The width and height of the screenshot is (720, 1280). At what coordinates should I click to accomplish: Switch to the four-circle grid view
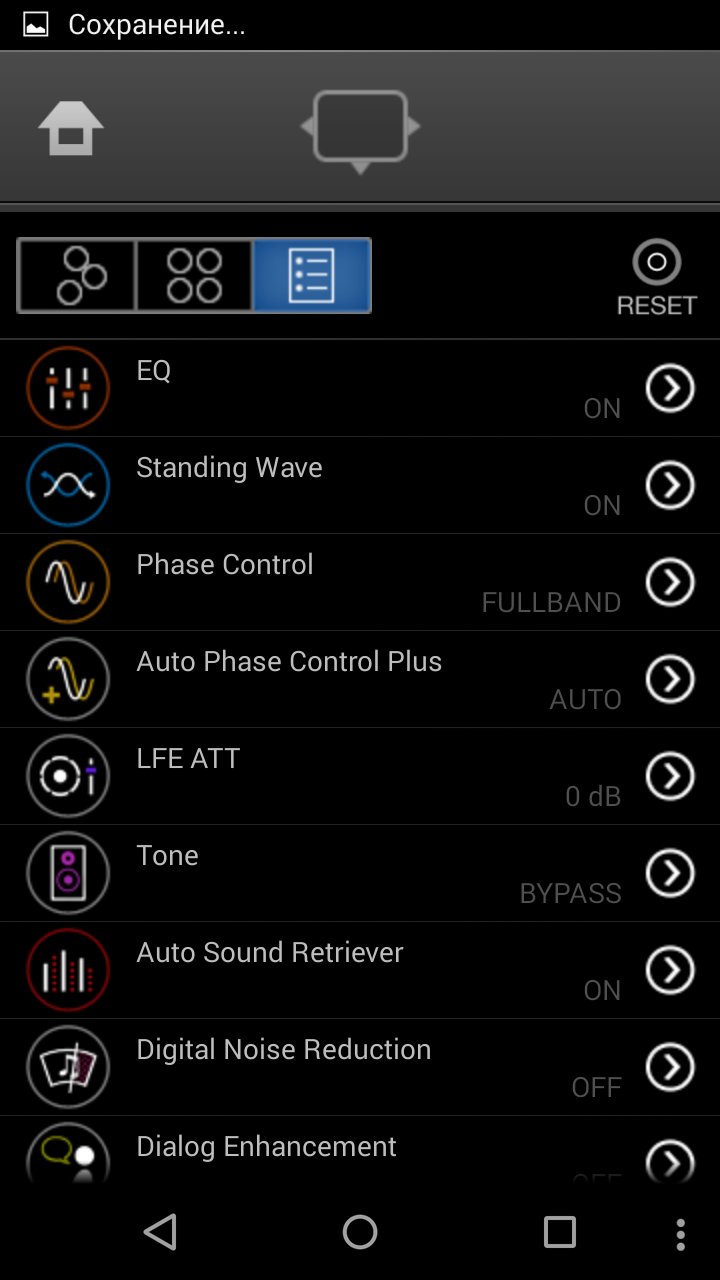pyautogui.click(x=194, y=275)
